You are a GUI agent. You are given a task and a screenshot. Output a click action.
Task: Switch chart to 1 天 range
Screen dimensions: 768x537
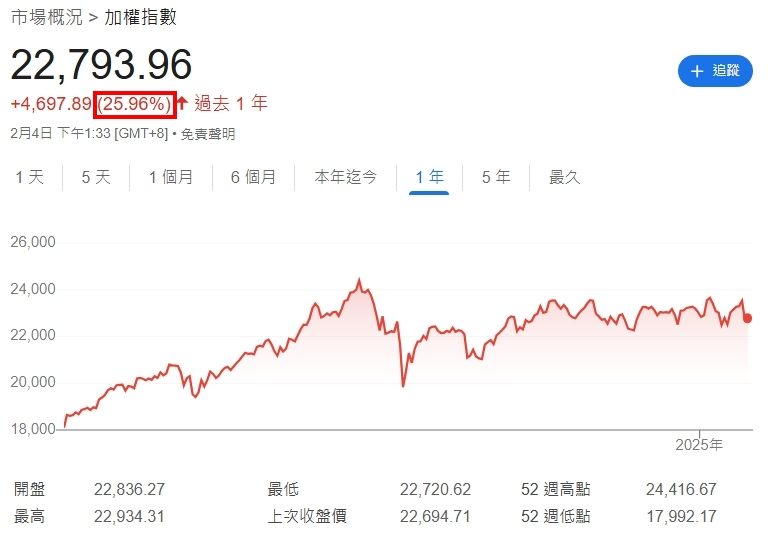click(x=30, y=177)
